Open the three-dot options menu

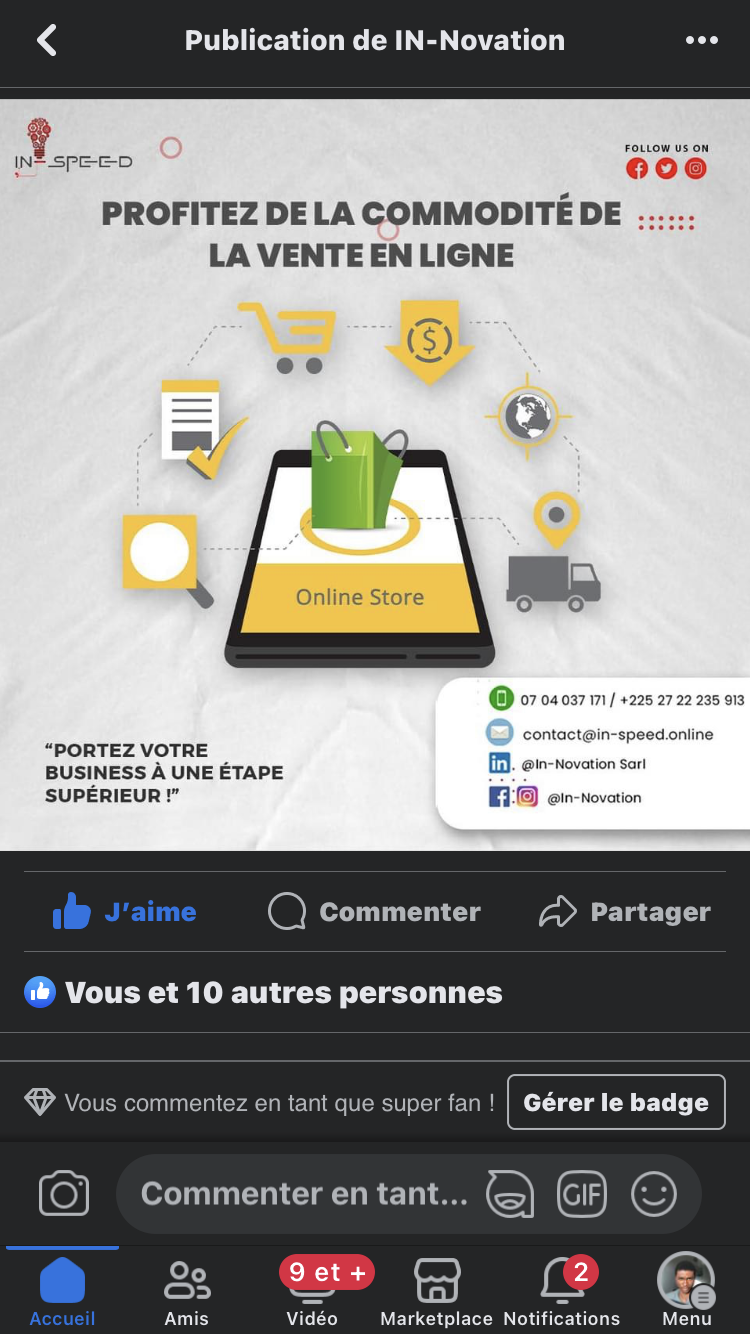(x=701, y=40)
